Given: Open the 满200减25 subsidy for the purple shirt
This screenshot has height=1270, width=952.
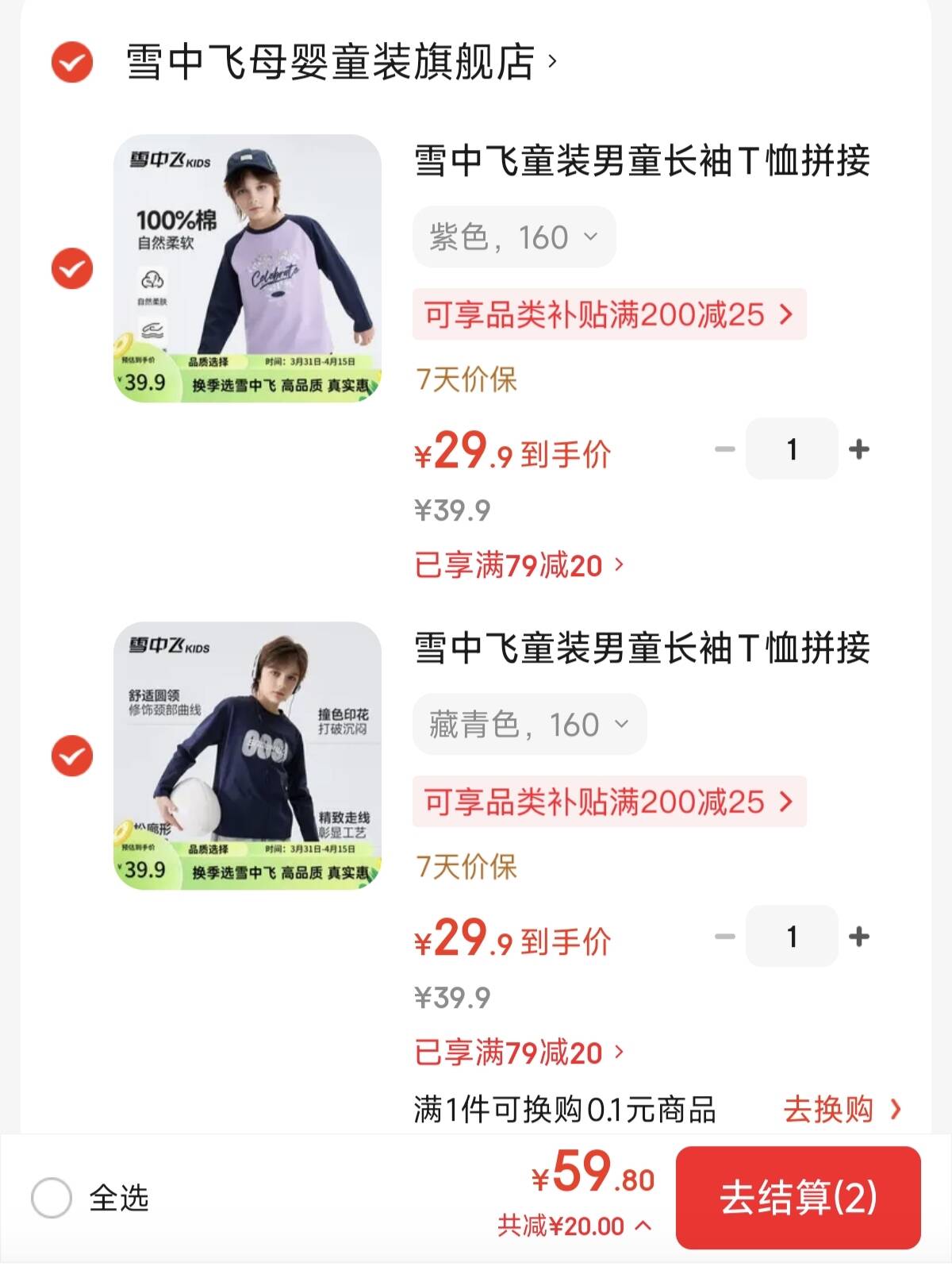Looking at the screenshot, I should 608,315.
